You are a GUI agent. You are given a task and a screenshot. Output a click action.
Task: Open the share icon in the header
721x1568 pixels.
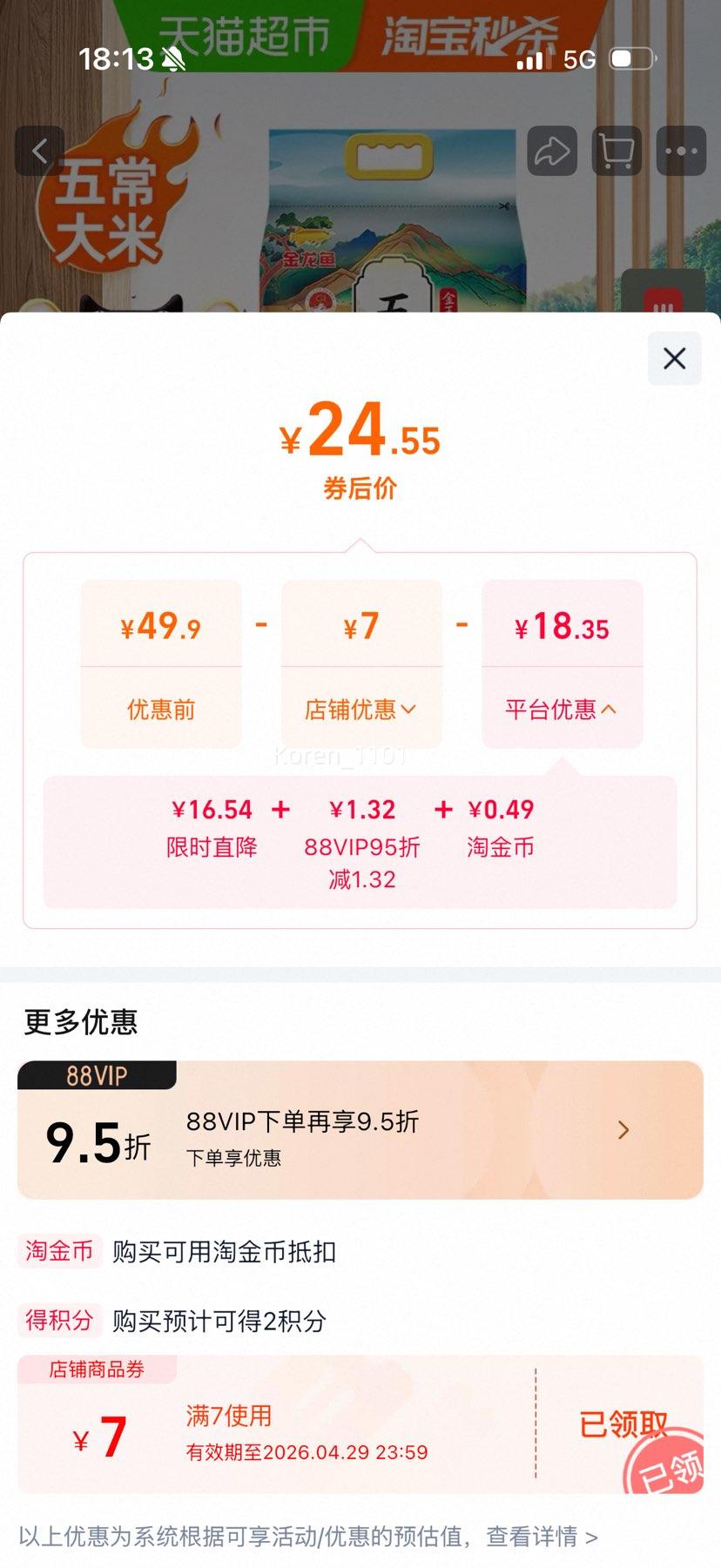(550, 150)
